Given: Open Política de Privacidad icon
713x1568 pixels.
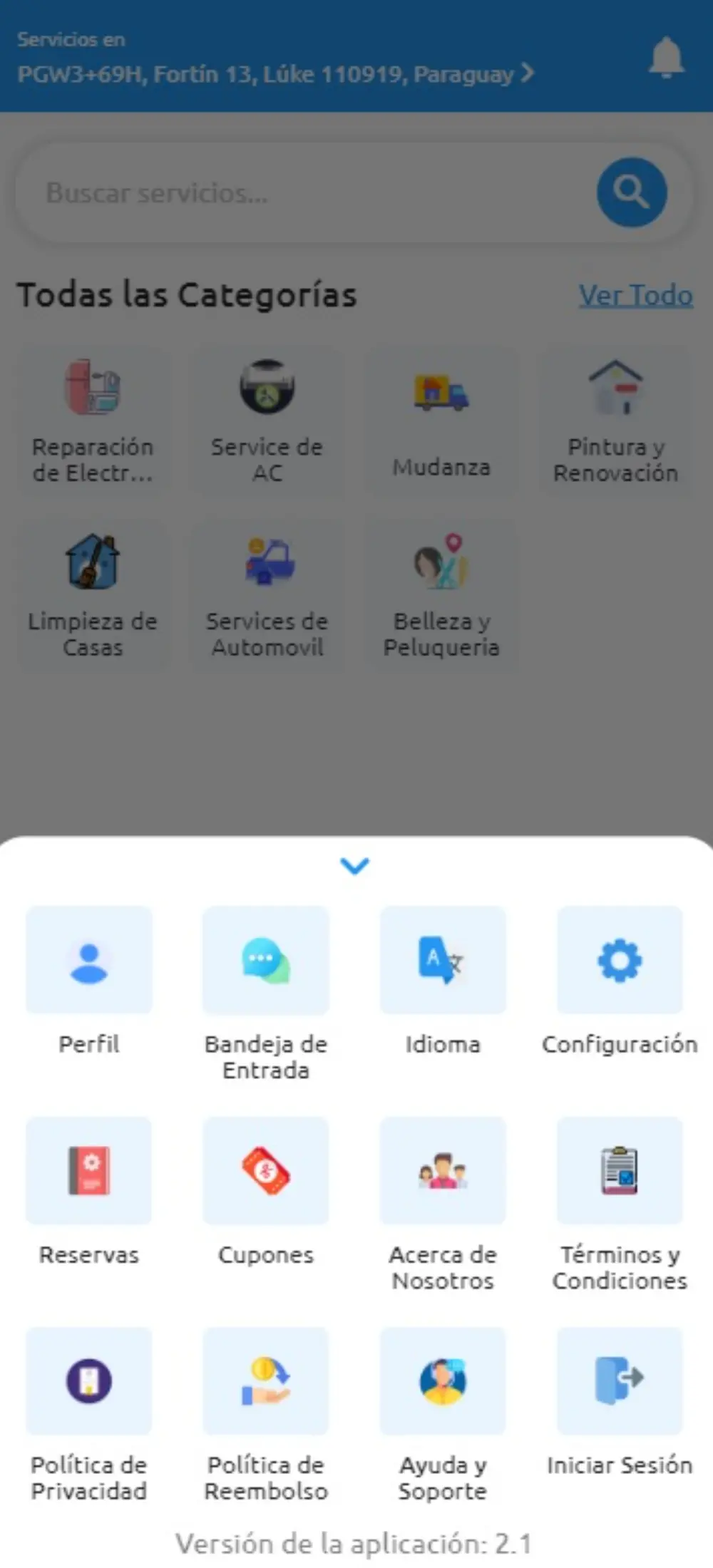Looking at the screenshot, I should 88,1381.
